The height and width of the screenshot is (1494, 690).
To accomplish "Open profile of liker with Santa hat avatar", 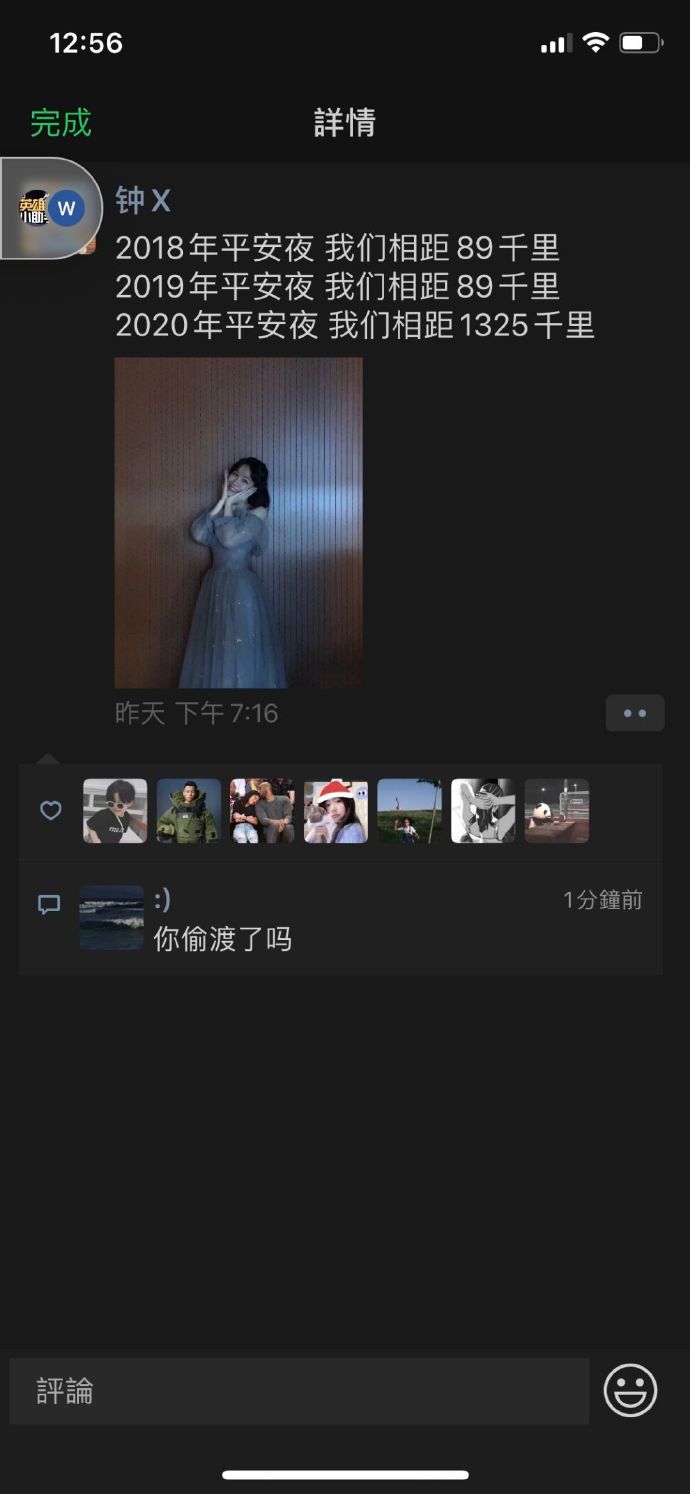I will pyautogui.click(x=336, y=811).
